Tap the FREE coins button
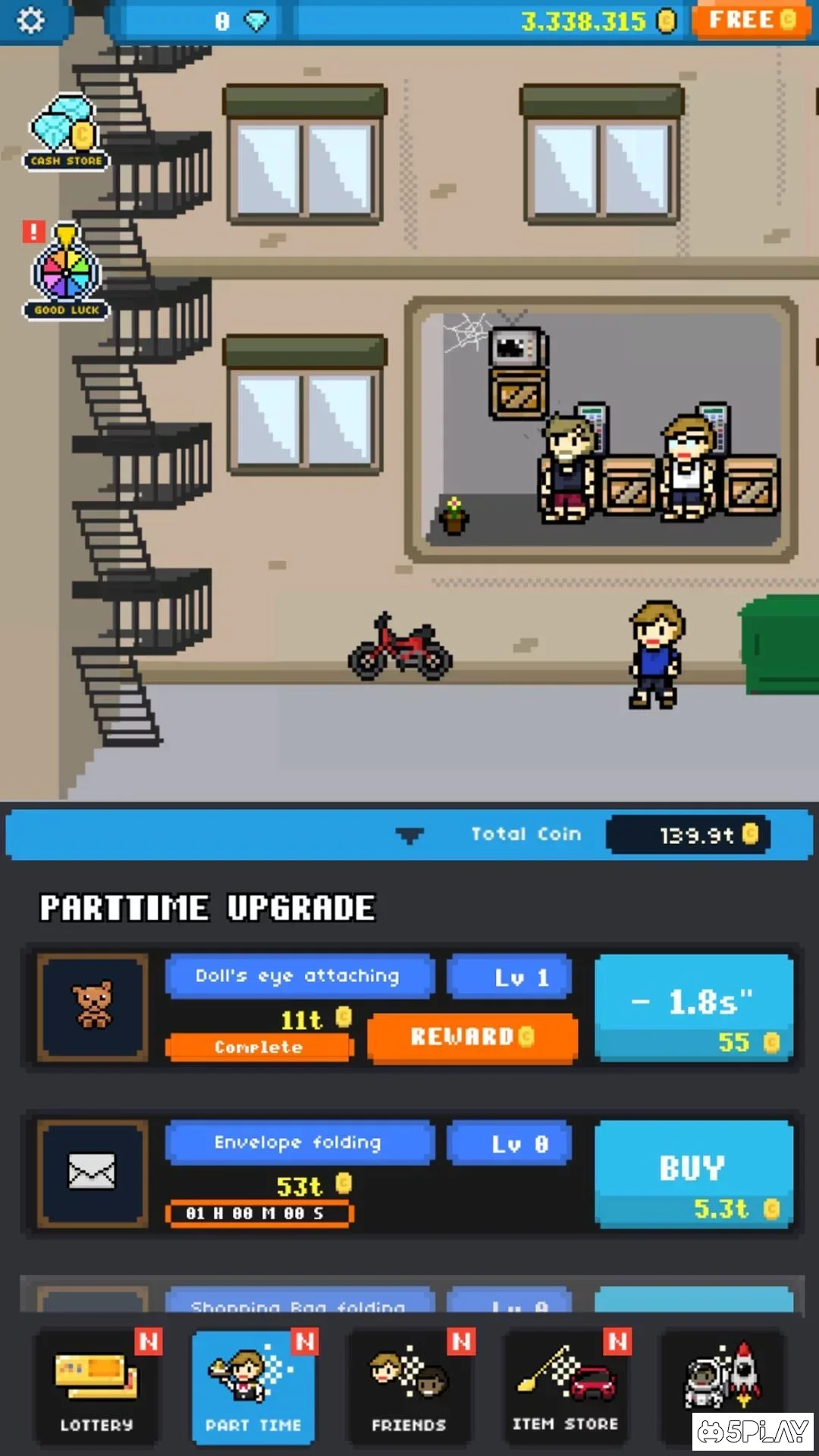The image size is (819, 1456). [751, 20]
